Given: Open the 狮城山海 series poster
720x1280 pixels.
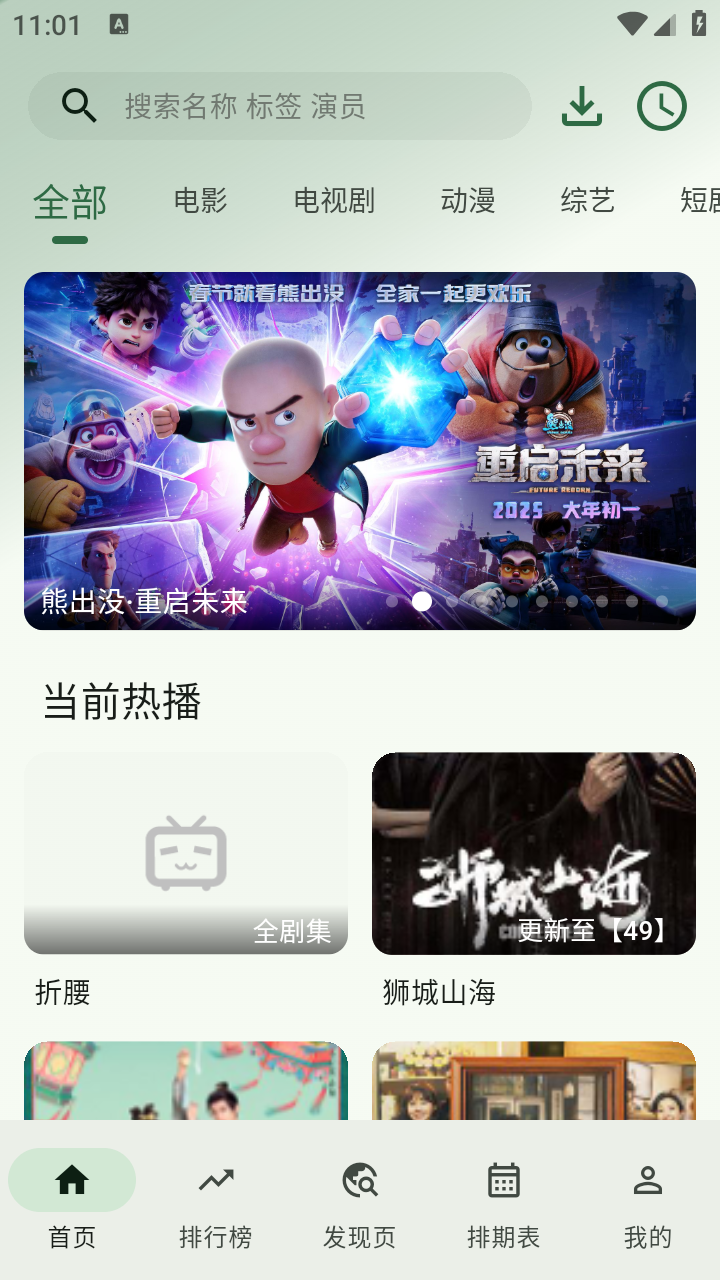Looking at the screenshot, I should (533, 852).
